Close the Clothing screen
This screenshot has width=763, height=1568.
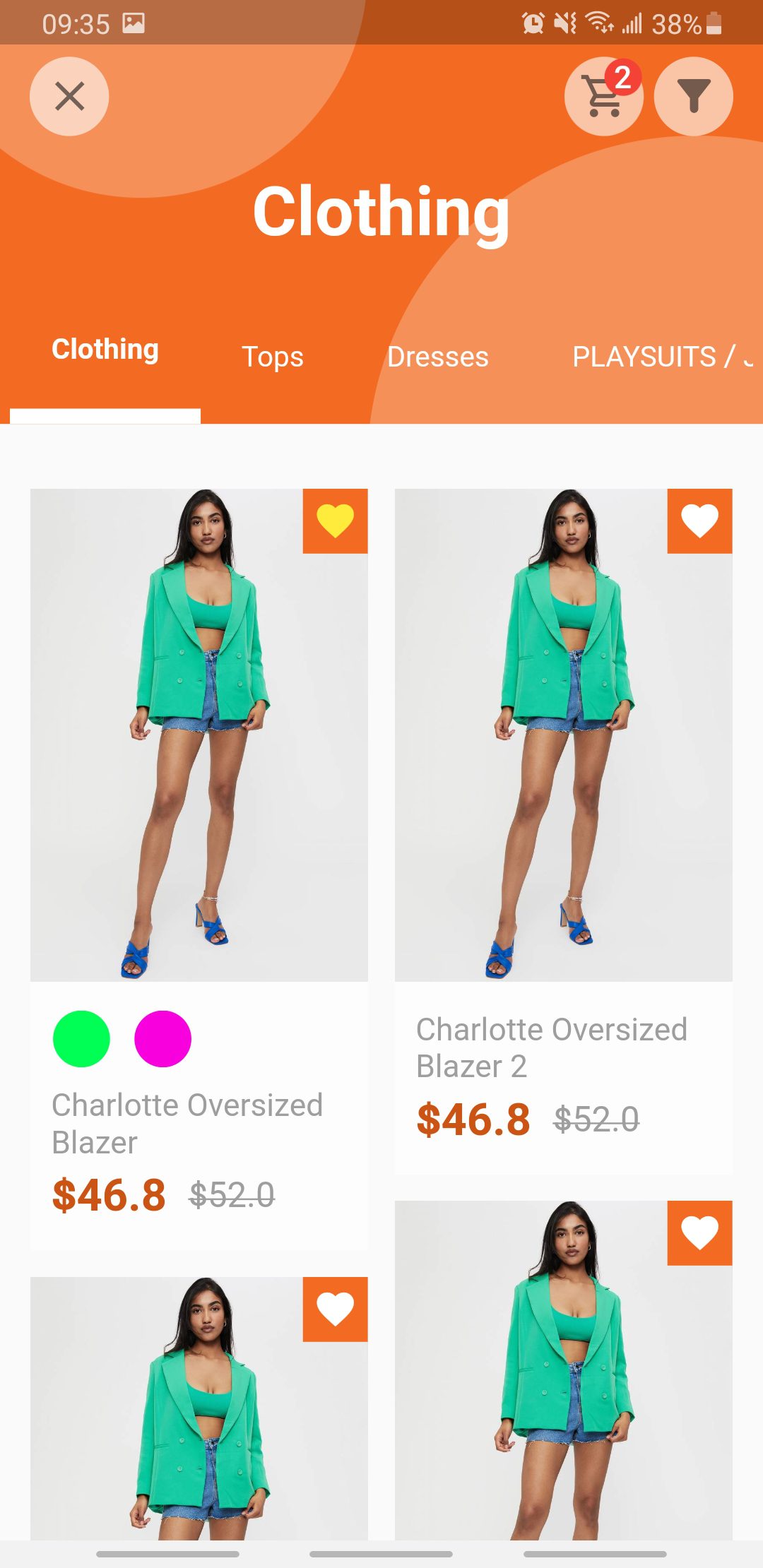click(69, 96)
